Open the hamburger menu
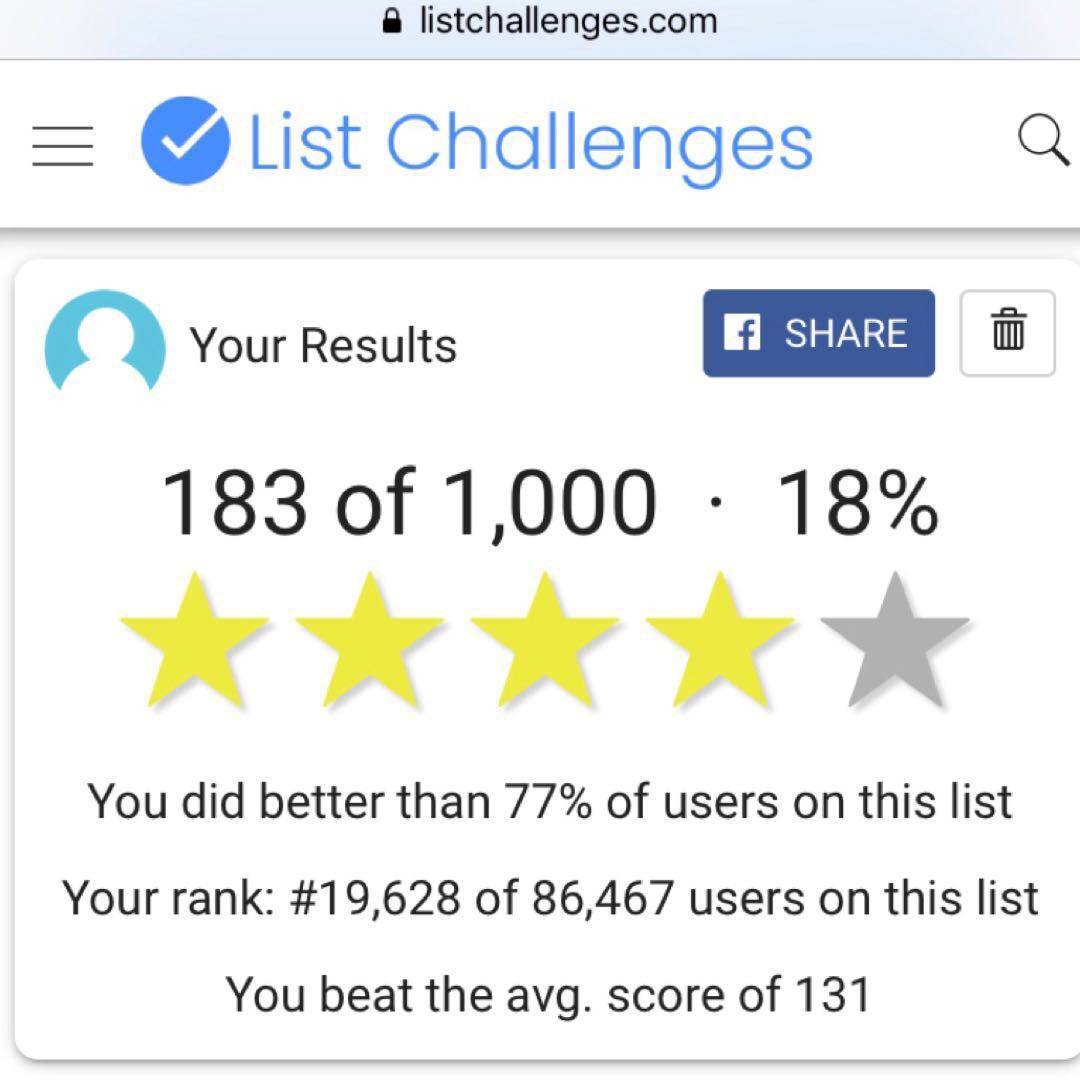 62,145
